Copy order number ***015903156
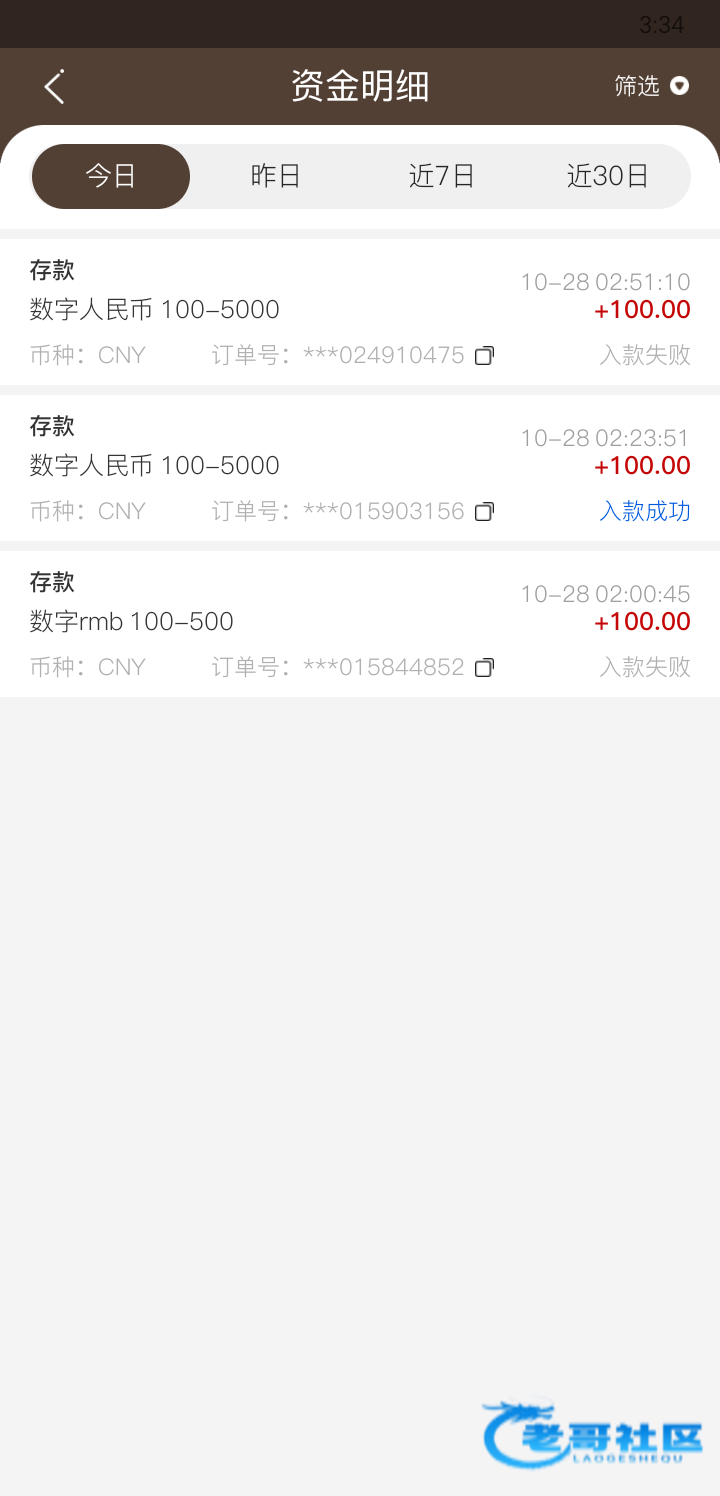The image size is (720, 1496). coord(484,512)
